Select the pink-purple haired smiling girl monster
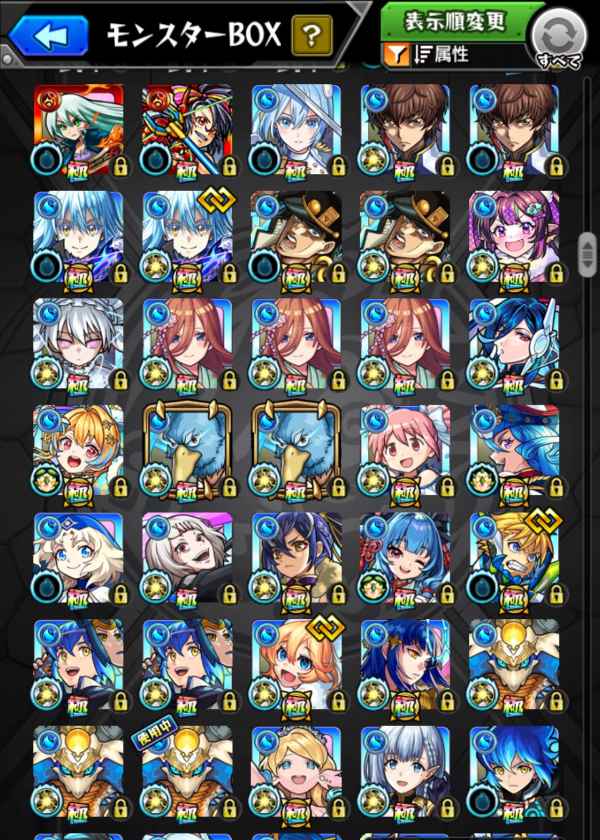The image size is (600, 840). (x=513, y=236)
